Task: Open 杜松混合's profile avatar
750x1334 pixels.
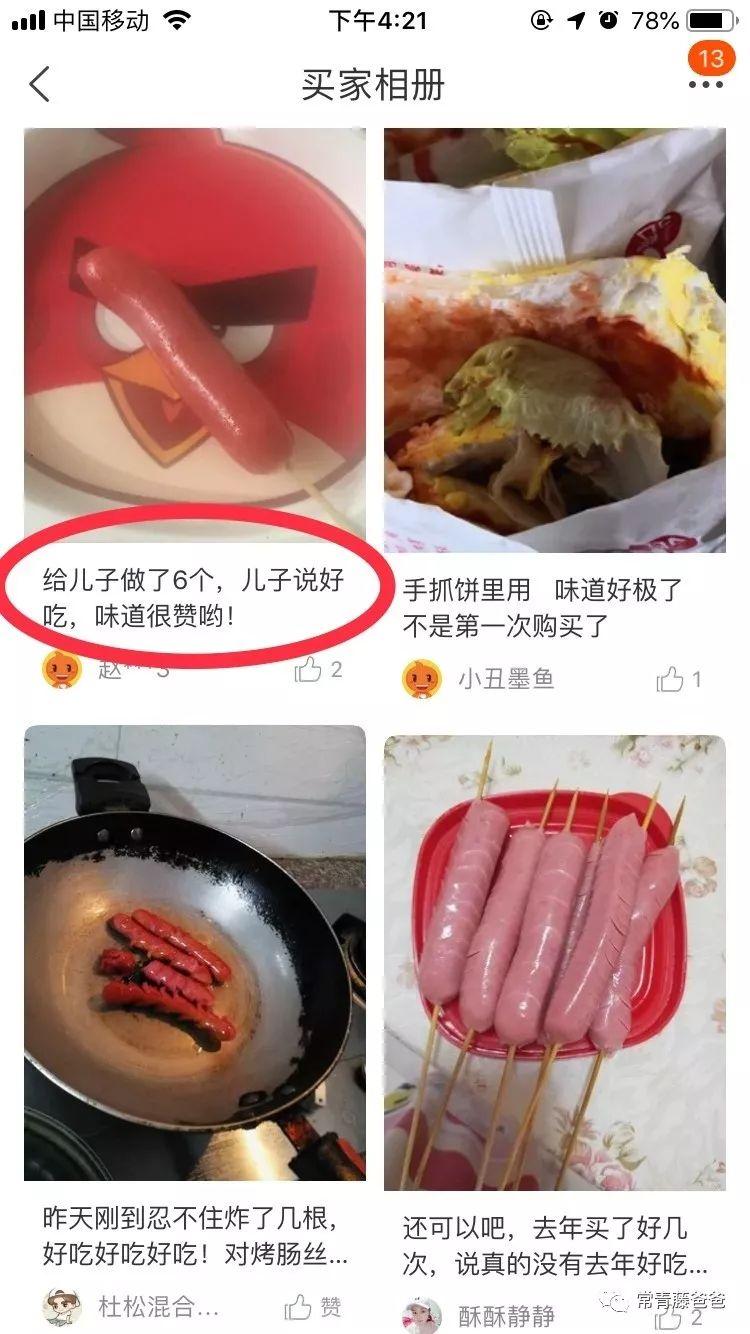Action: pyautogui.click(x=62, y=1306)
